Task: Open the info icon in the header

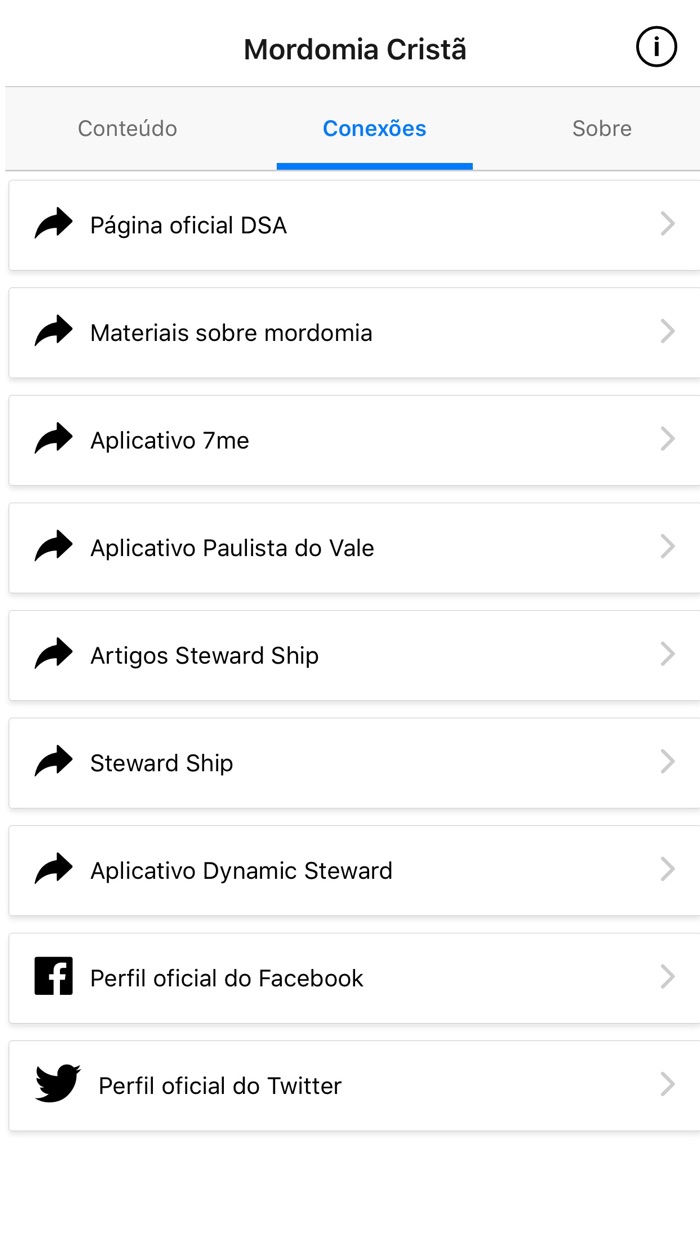Action: [656, 47]
